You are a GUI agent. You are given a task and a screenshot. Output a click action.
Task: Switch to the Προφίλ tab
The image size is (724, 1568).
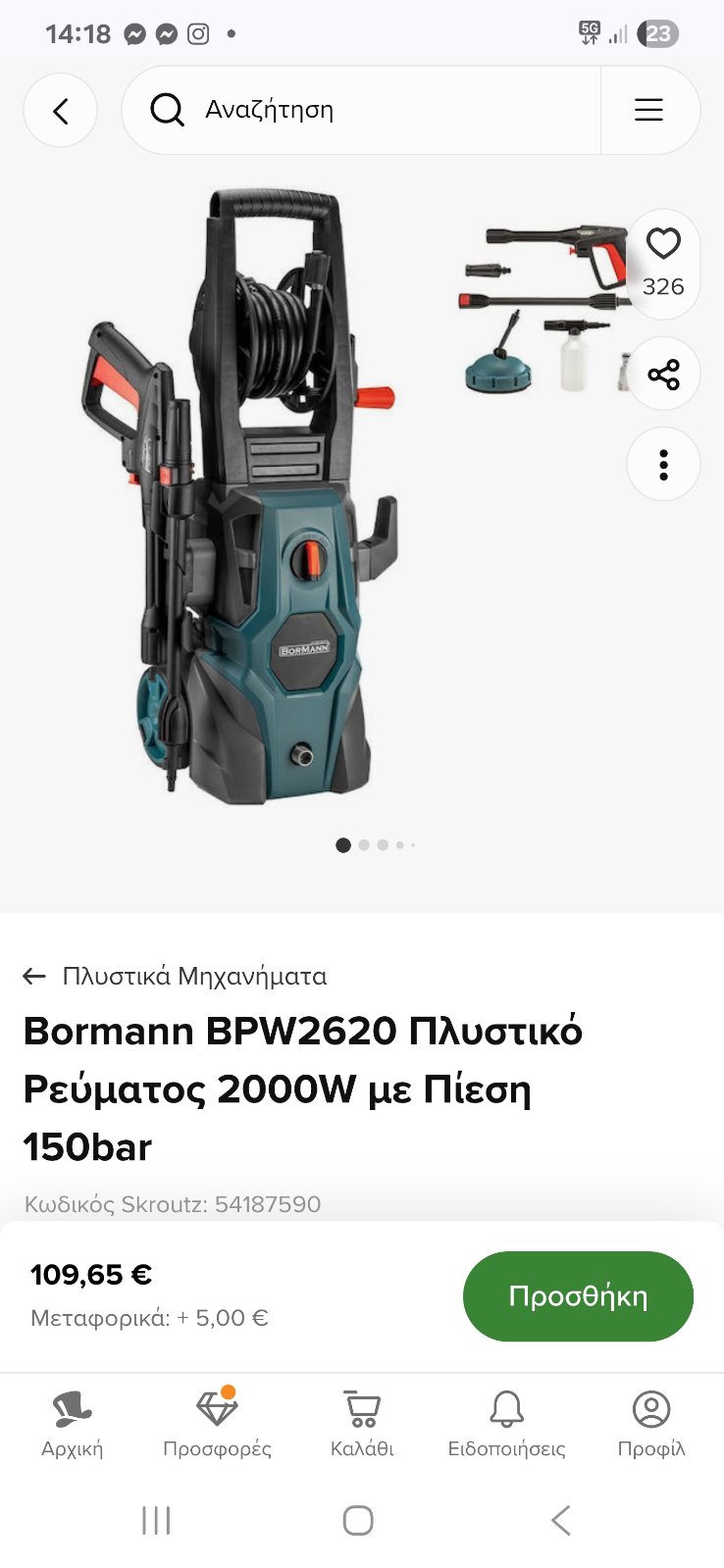651,1424
